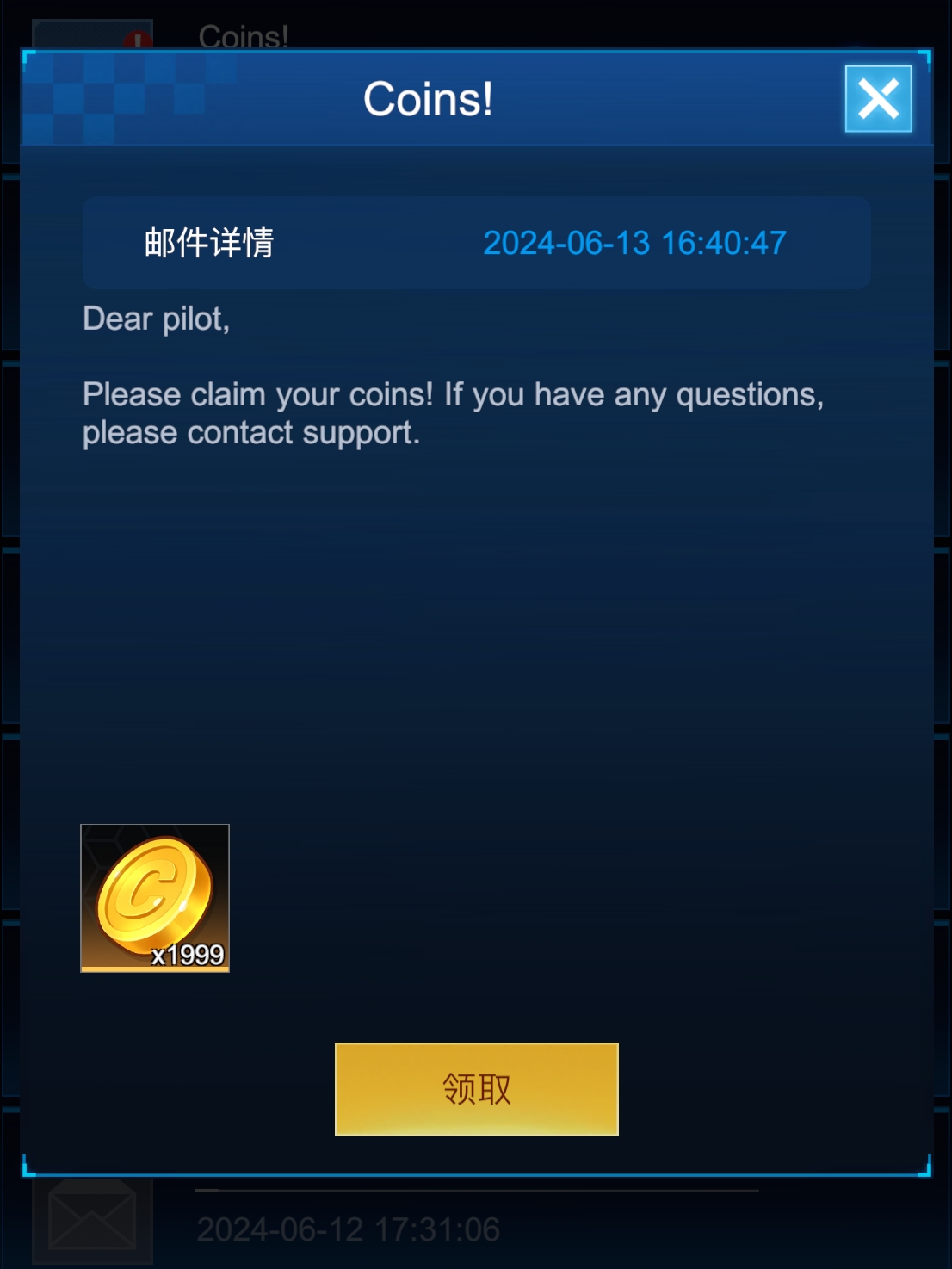Viewport: 952px width, 1269px height.
Task: Close the Coins! mail dialog
Action: pos(878,99)
